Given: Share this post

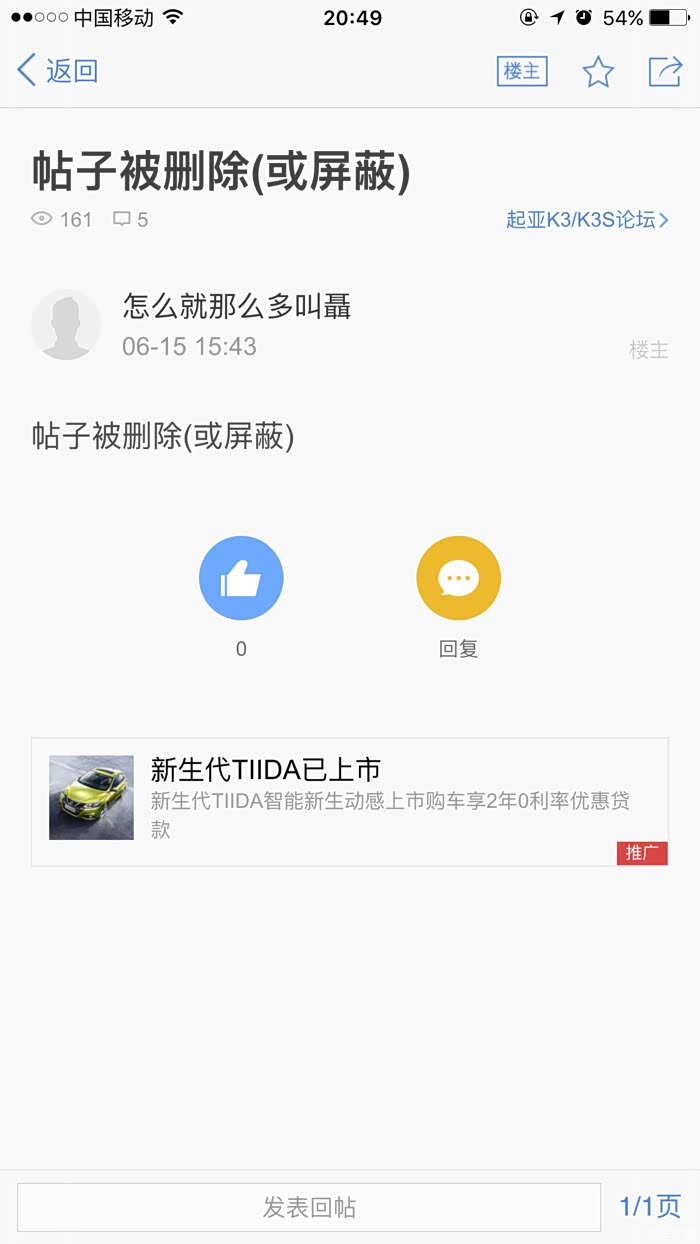Looking at the screenshot, I should pyautogui.click(x=664, y=71).
